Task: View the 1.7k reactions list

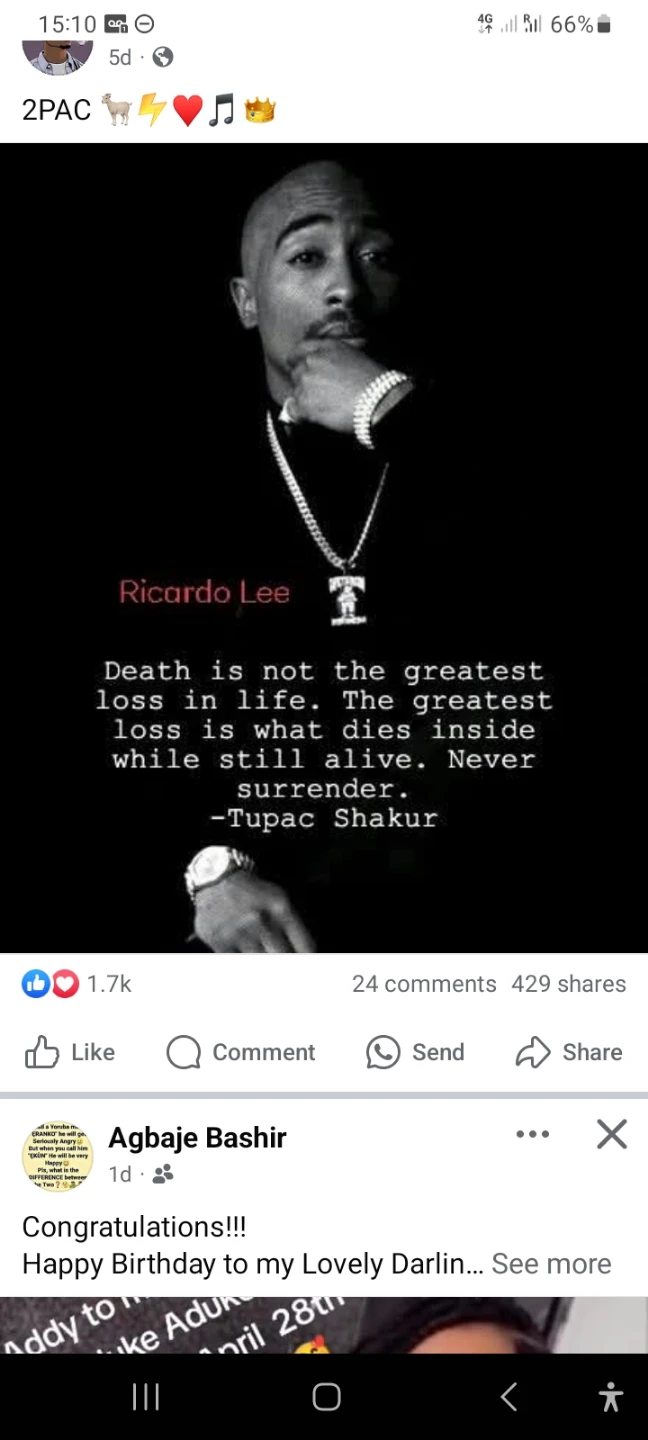Action: (77, 984)
